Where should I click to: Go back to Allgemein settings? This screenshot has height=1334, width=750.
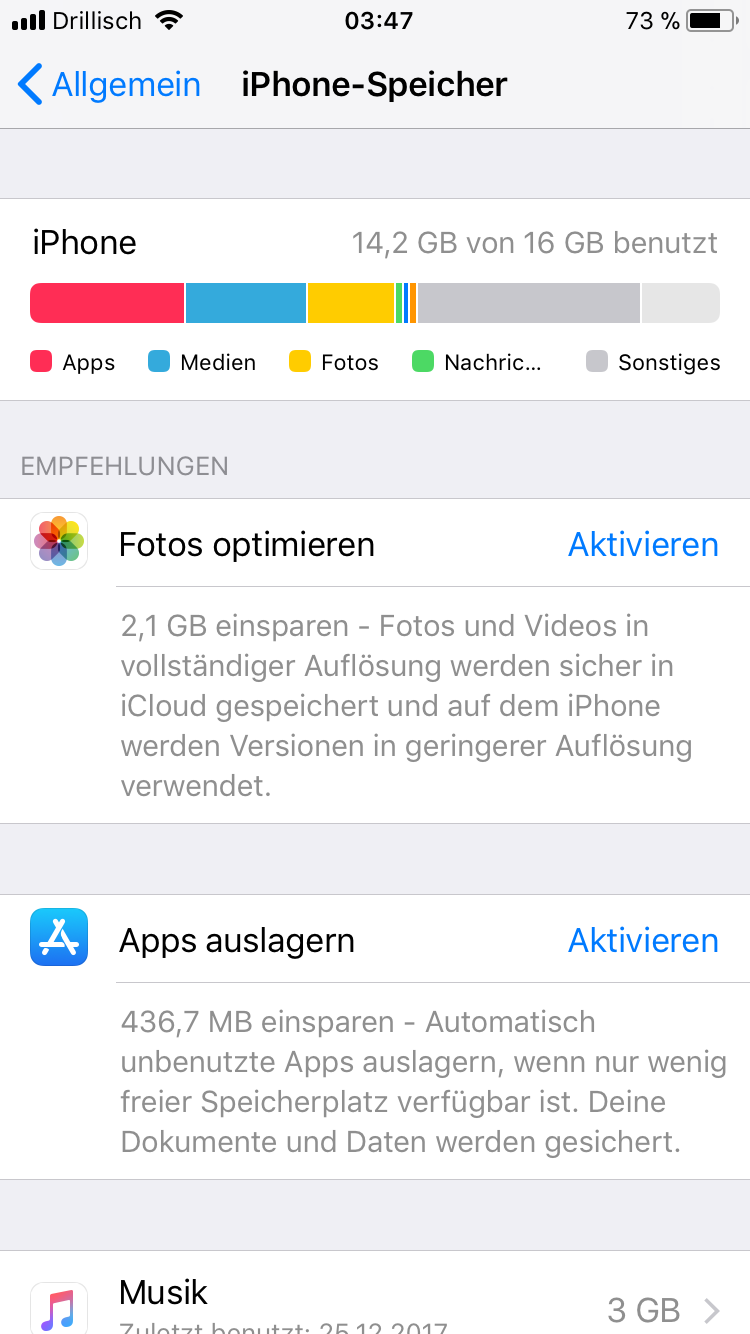pos(110,85)
